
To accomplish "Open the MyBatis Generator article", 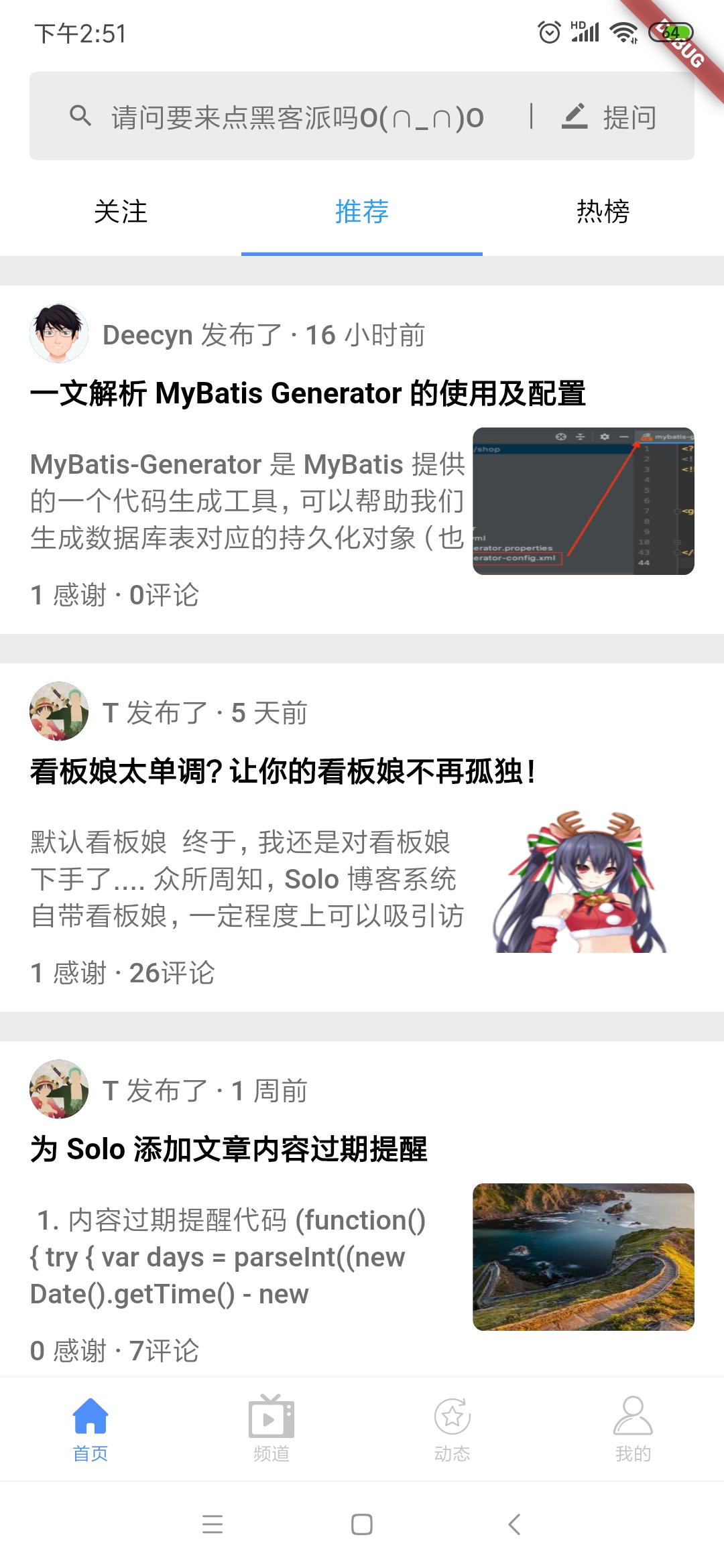I will coord(308,393).
